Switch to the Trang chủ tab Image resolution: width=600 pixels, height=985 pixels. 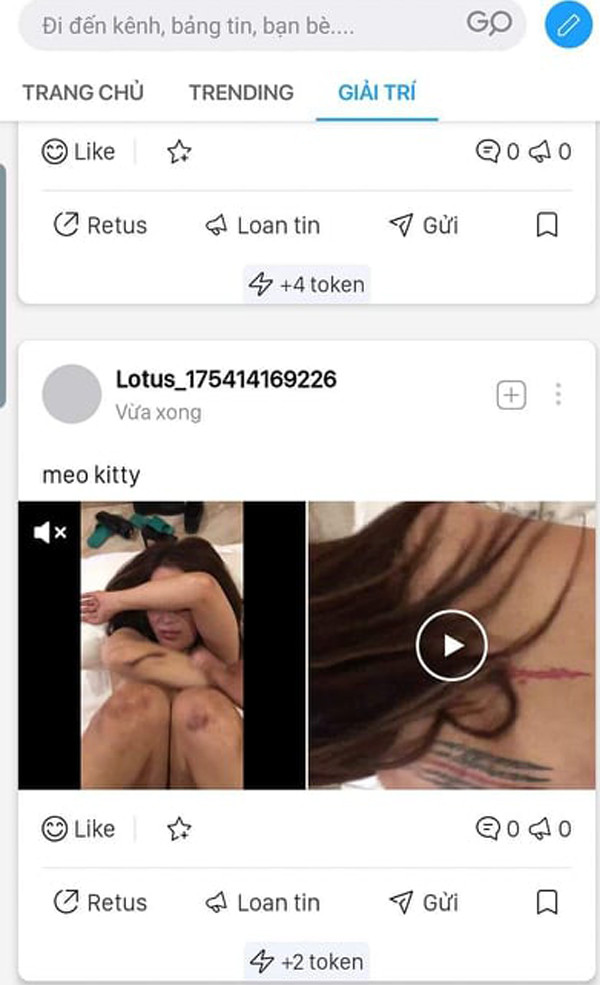click(x=83, y=93)
